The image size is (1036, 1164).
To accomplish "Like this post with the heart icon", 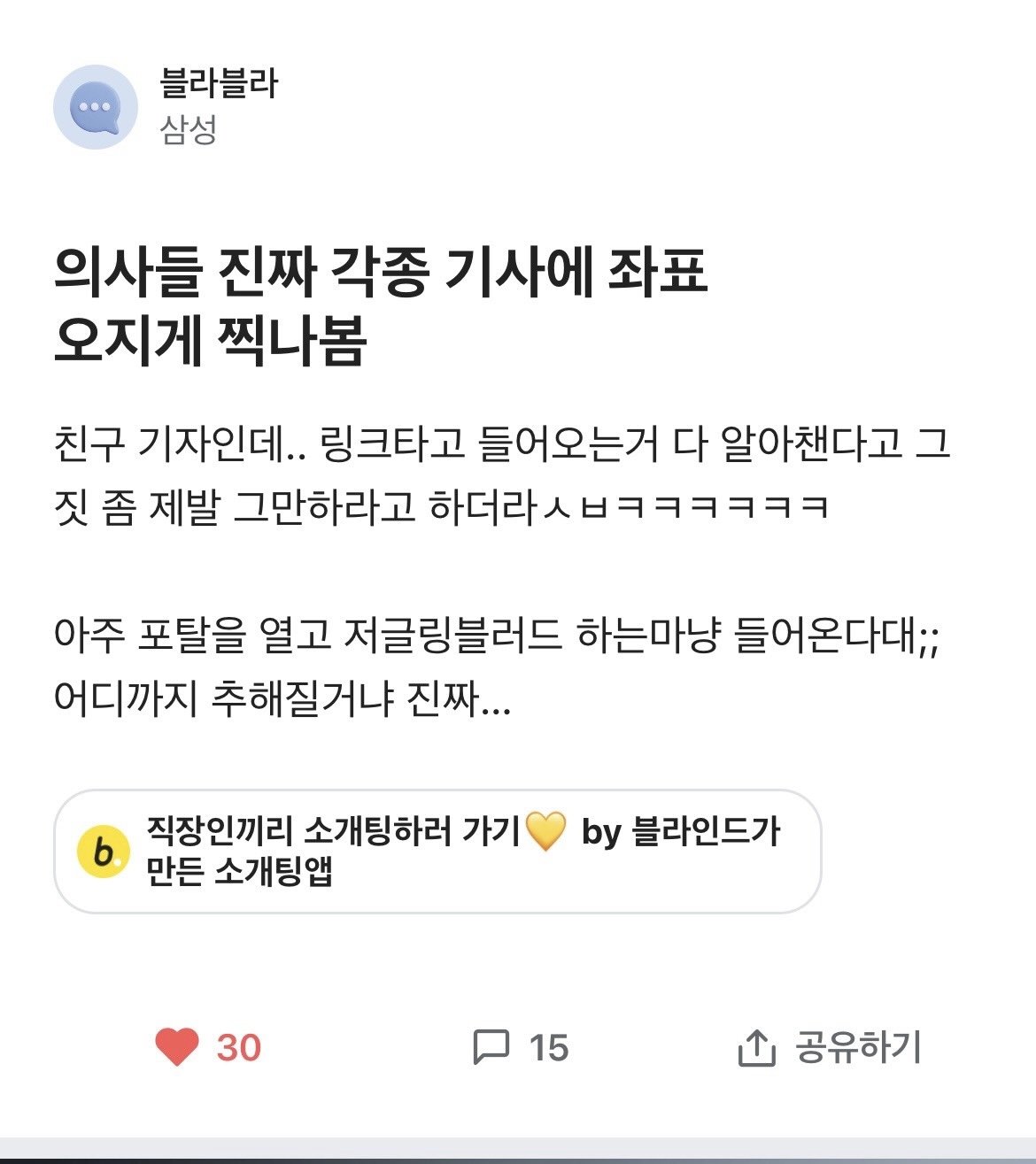I will (177, 1047).
